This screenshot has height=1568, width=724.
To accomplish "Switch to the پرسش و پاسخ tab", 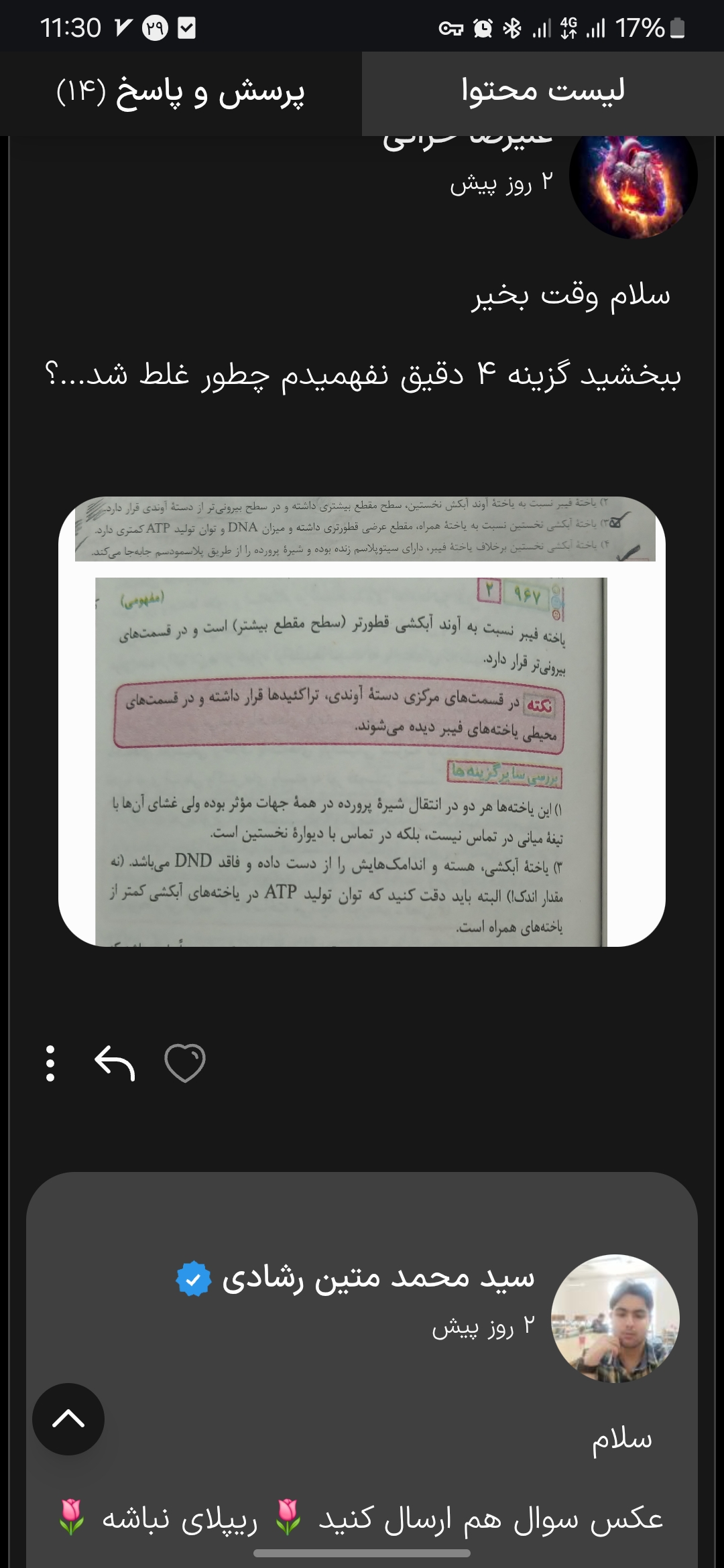I will pyautogui.click(x=181, y=91).
